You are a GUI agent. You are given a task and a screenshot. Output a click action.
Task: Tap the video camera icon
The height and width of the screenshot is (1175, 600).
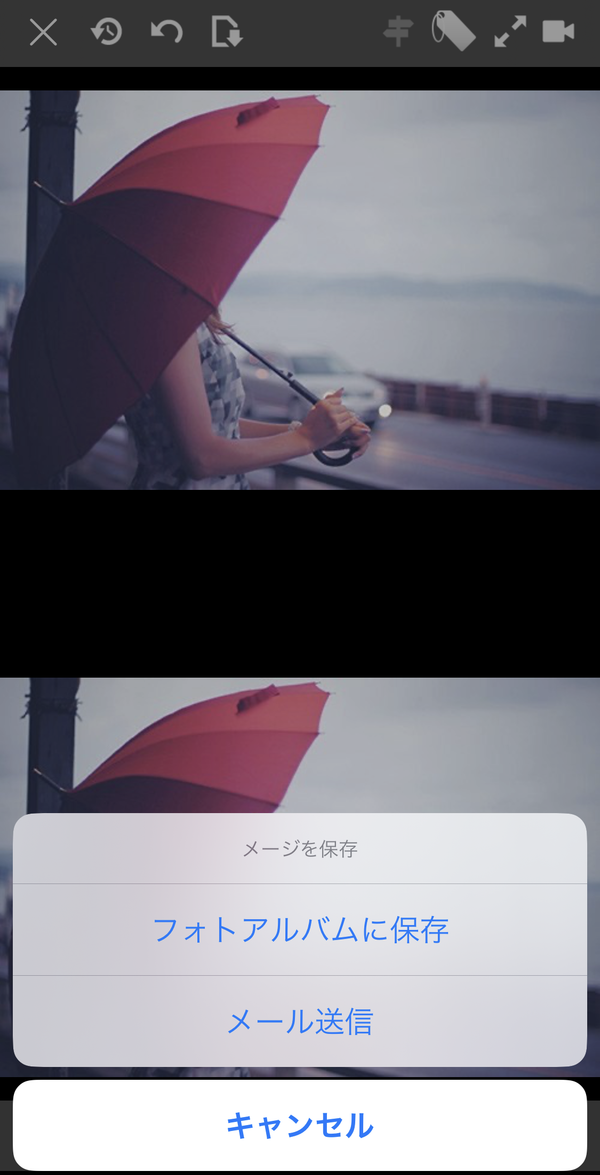[x=559, y=31]
